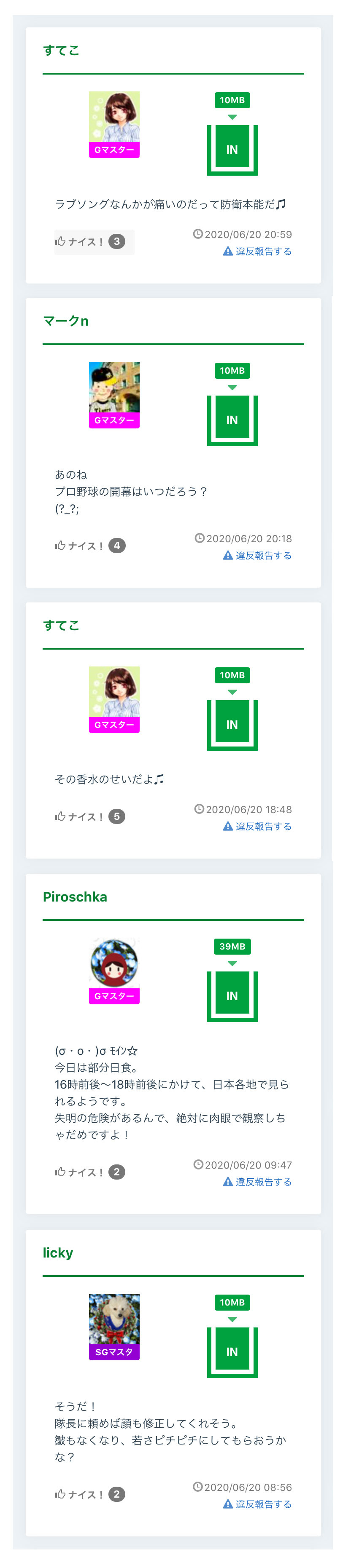Like すてこ's 20:59 post with ナイス
This screenshot has height=1568, width=351.
94,242
